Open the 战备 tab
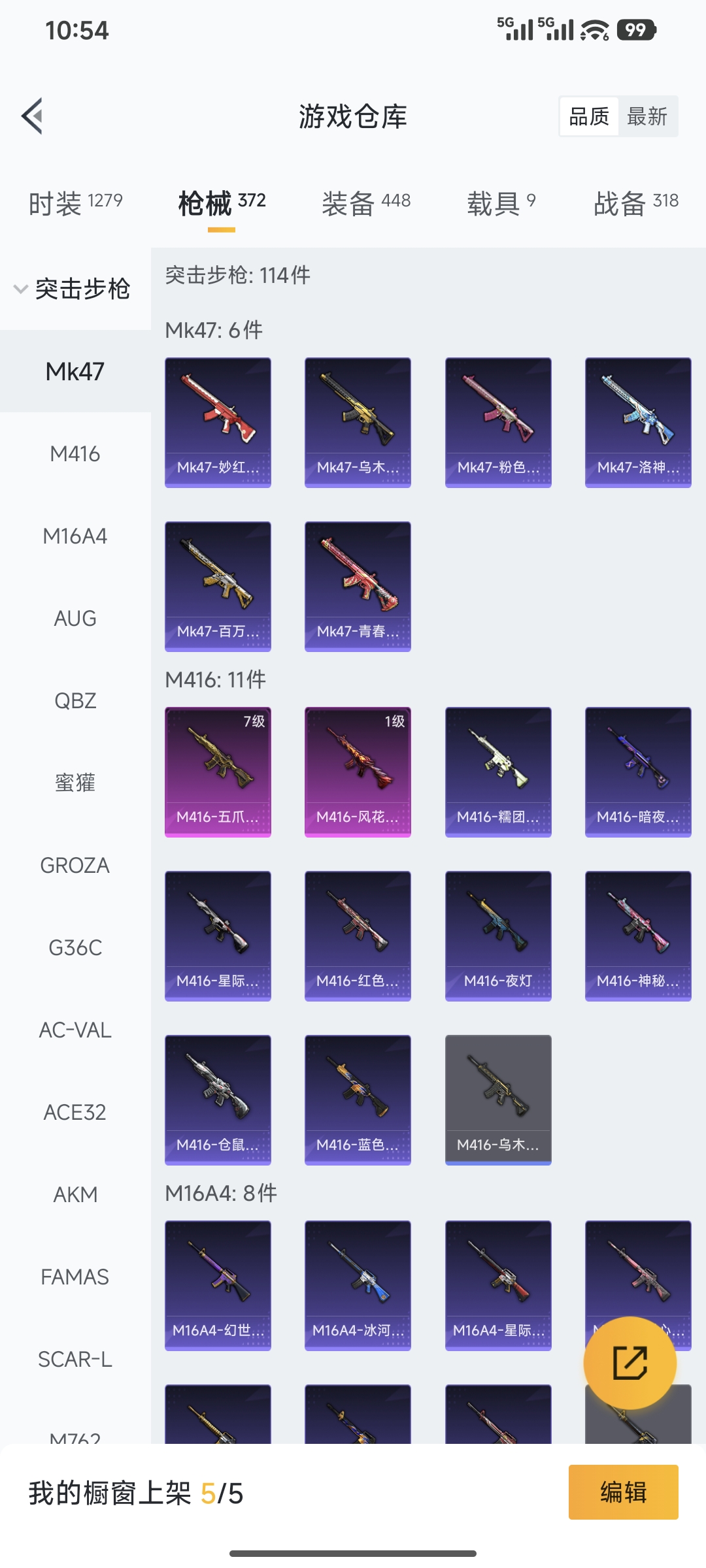 click(635, 203)
